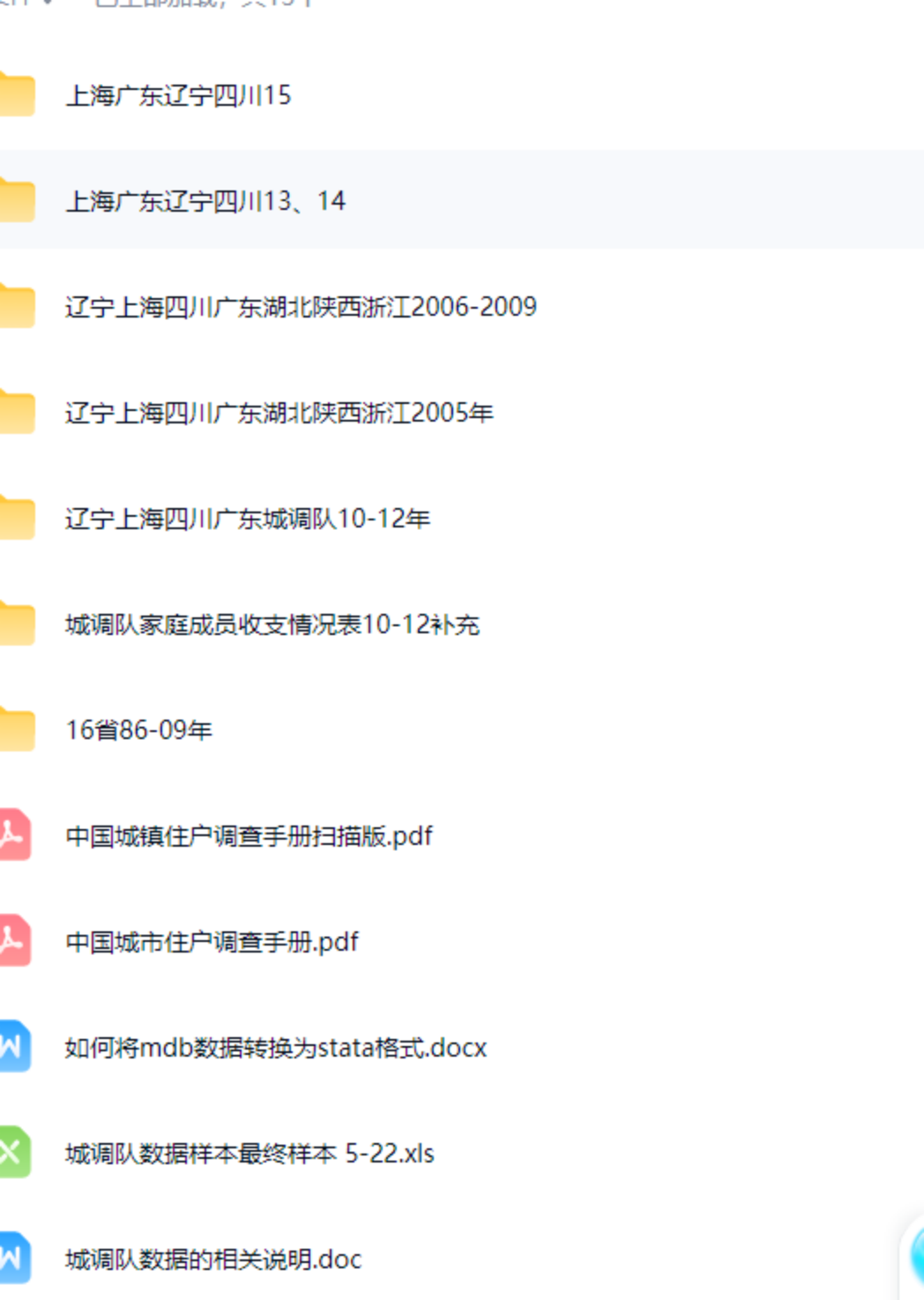Open folder 辽宁上海四川广东城调队10-12年
The height and width of the screenshot is (1300, 924).
[248, 519]
